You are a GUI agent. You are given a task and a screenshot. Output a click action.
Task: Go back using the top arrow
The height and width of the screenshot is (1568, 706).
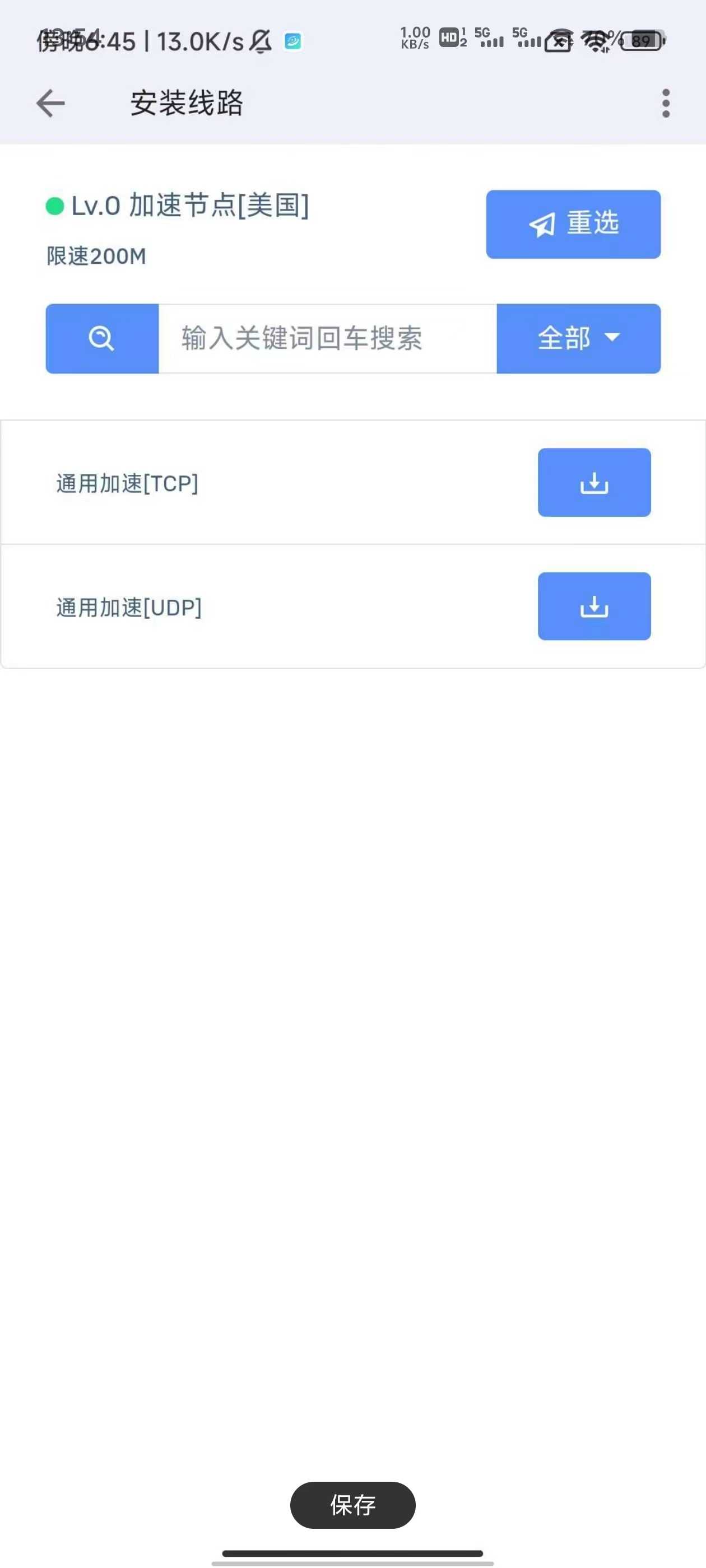(50, 103)
